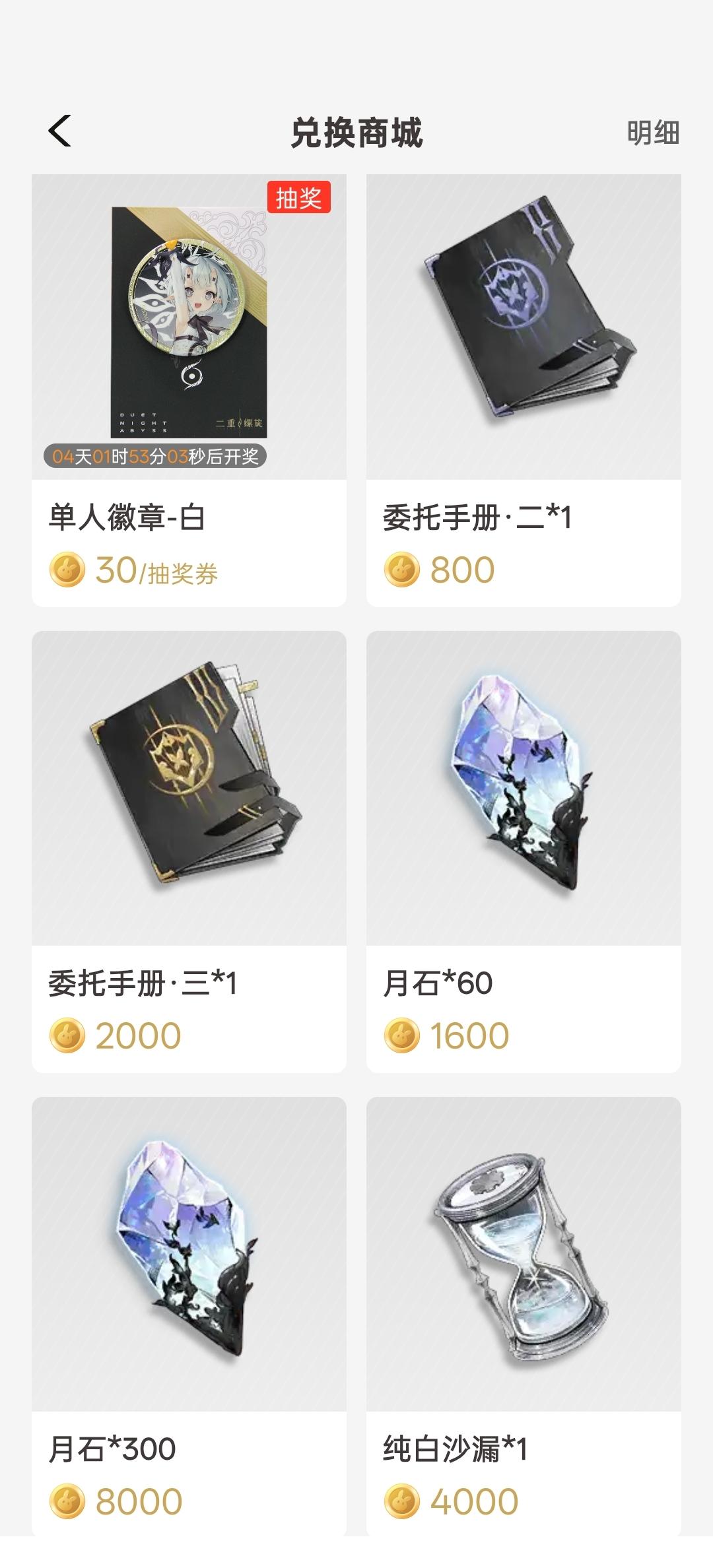View the 月石*60 item priced 1600
Viewport: 713px width, 1568px height.
click(523, 851)
